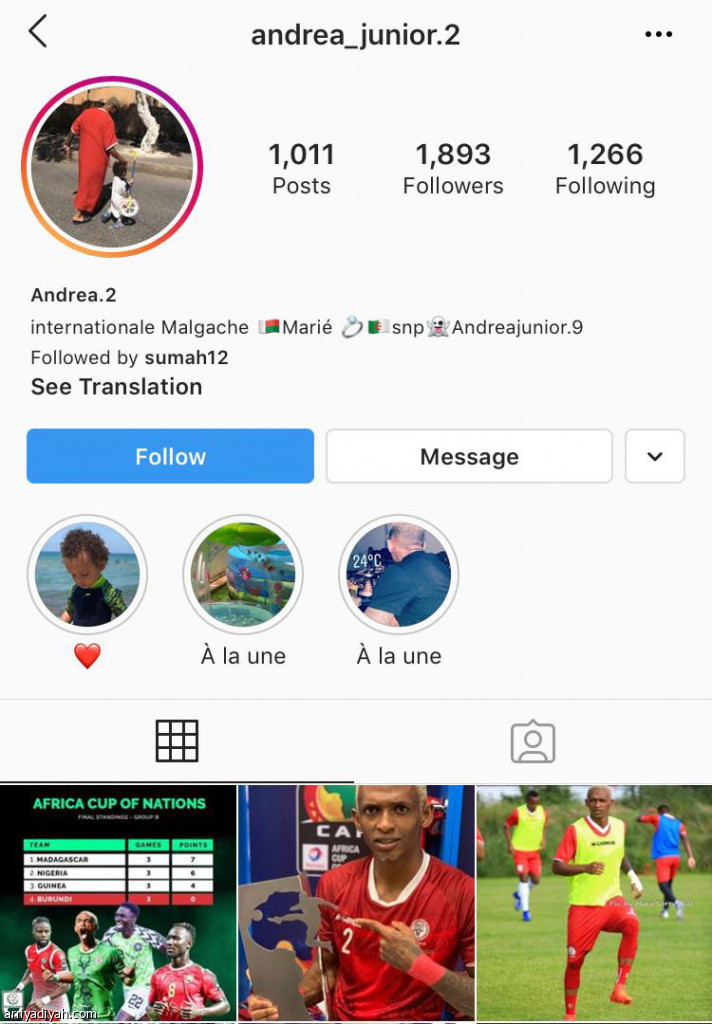Go back using the top-left arrow

37,32
